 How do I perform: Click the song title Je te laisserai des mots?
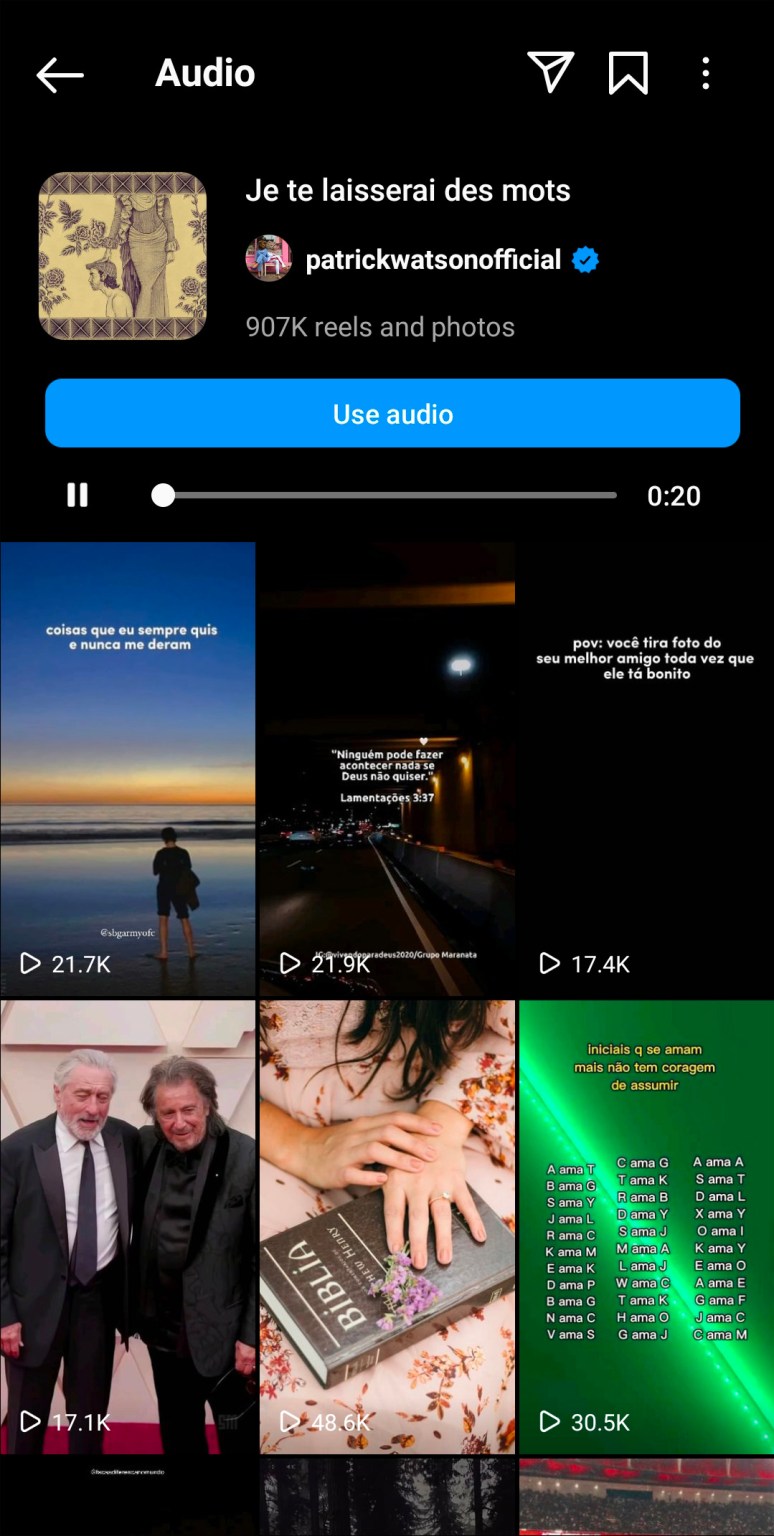[x=409, y=190]
